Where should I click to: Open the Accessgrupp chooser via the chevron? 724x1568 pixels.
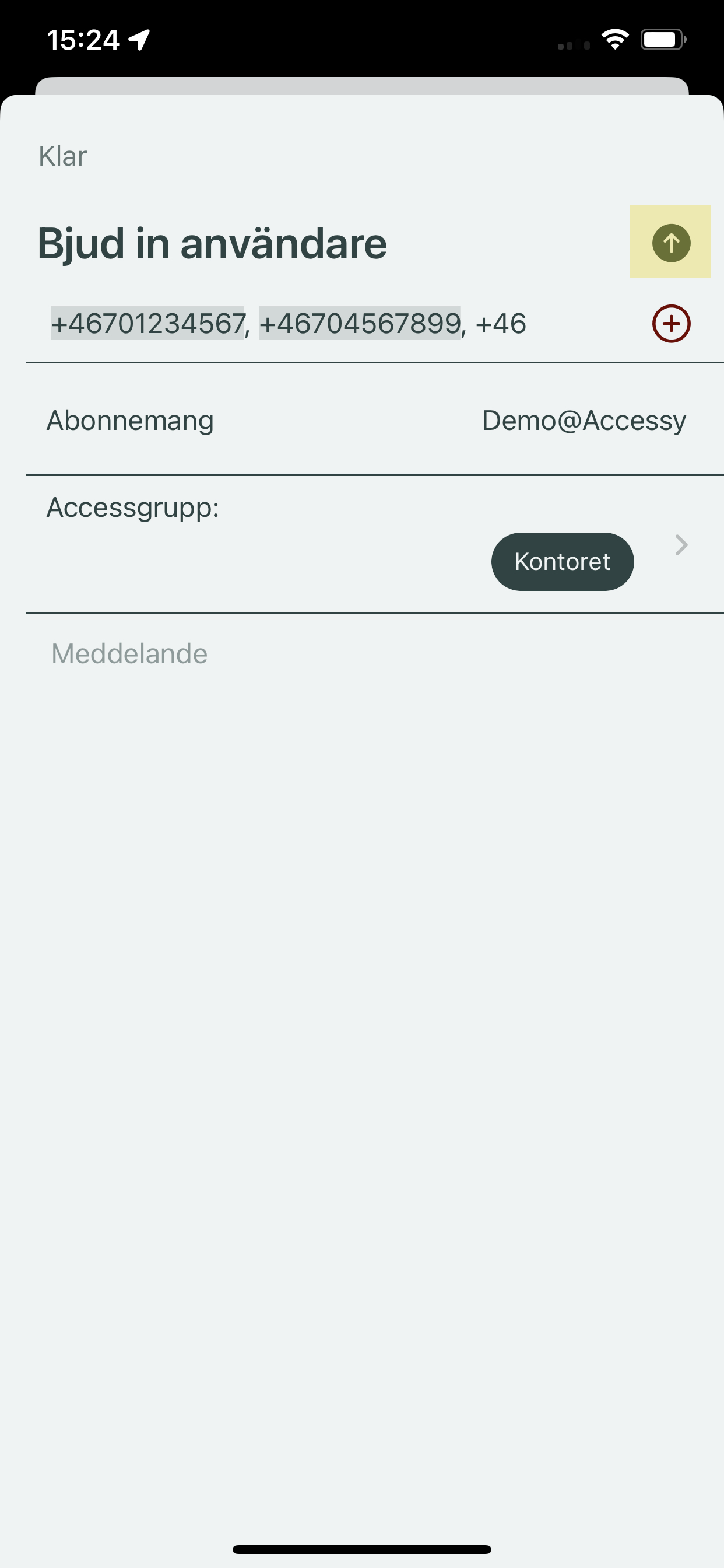681,545
